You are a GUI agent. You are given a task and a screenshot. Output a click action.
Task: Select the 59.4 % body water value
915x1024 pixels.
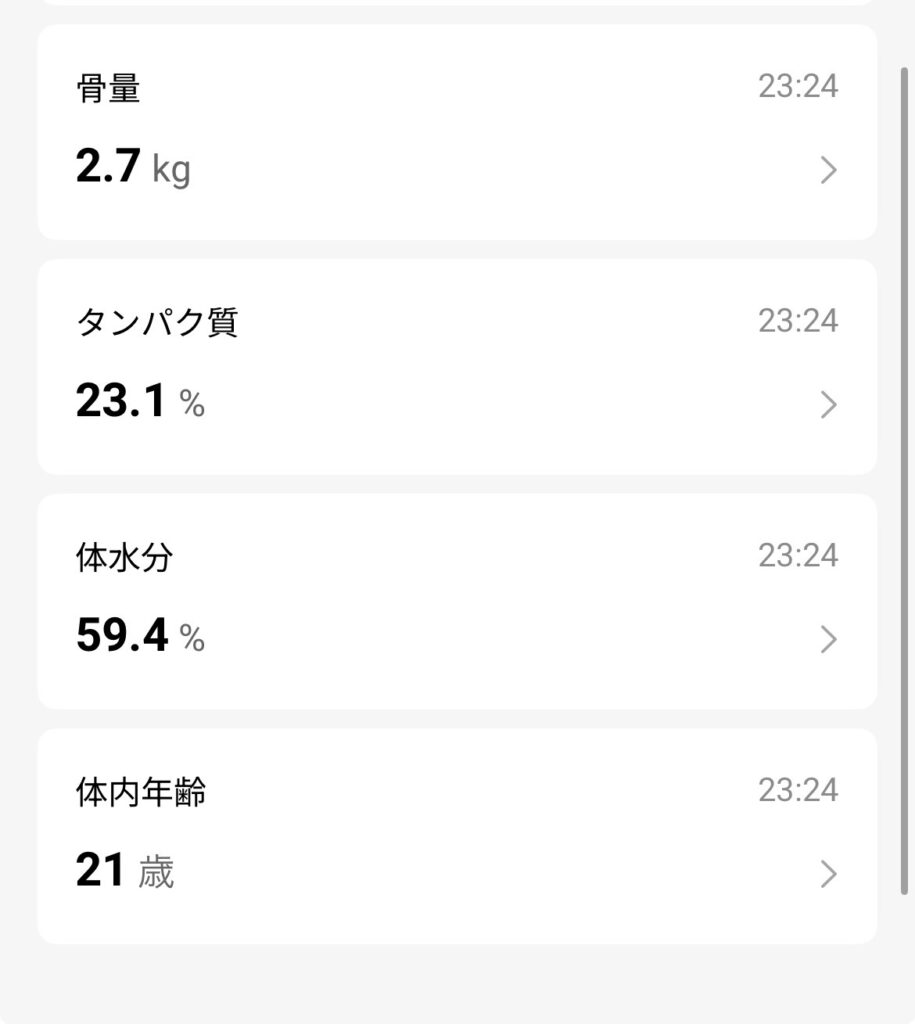(140, 636)
